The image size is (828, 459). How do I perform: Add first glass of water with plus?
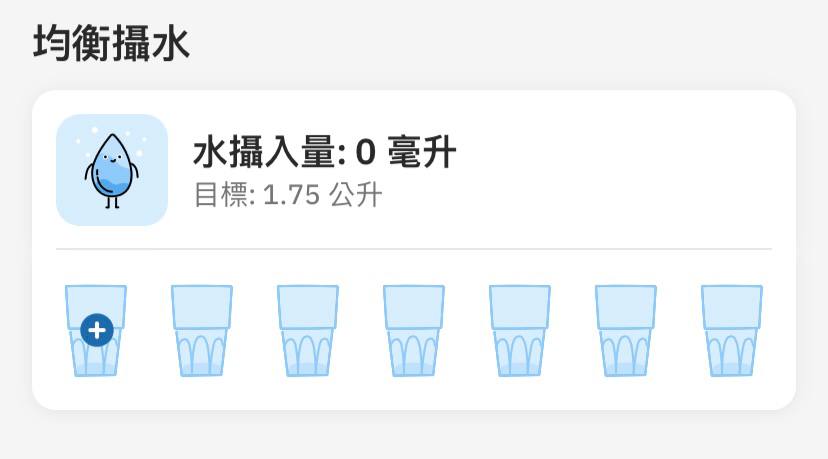click(96, 330)
